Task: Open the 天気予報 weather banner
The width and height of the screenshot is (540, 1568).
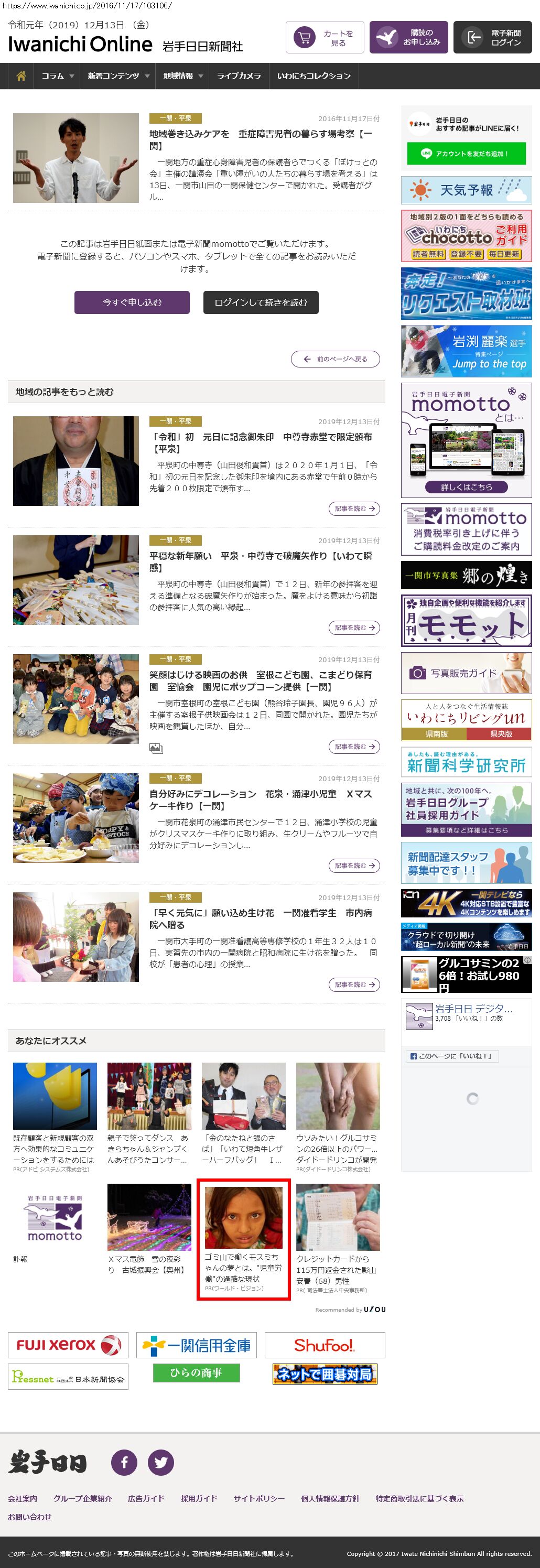Action: pos(466,190)
